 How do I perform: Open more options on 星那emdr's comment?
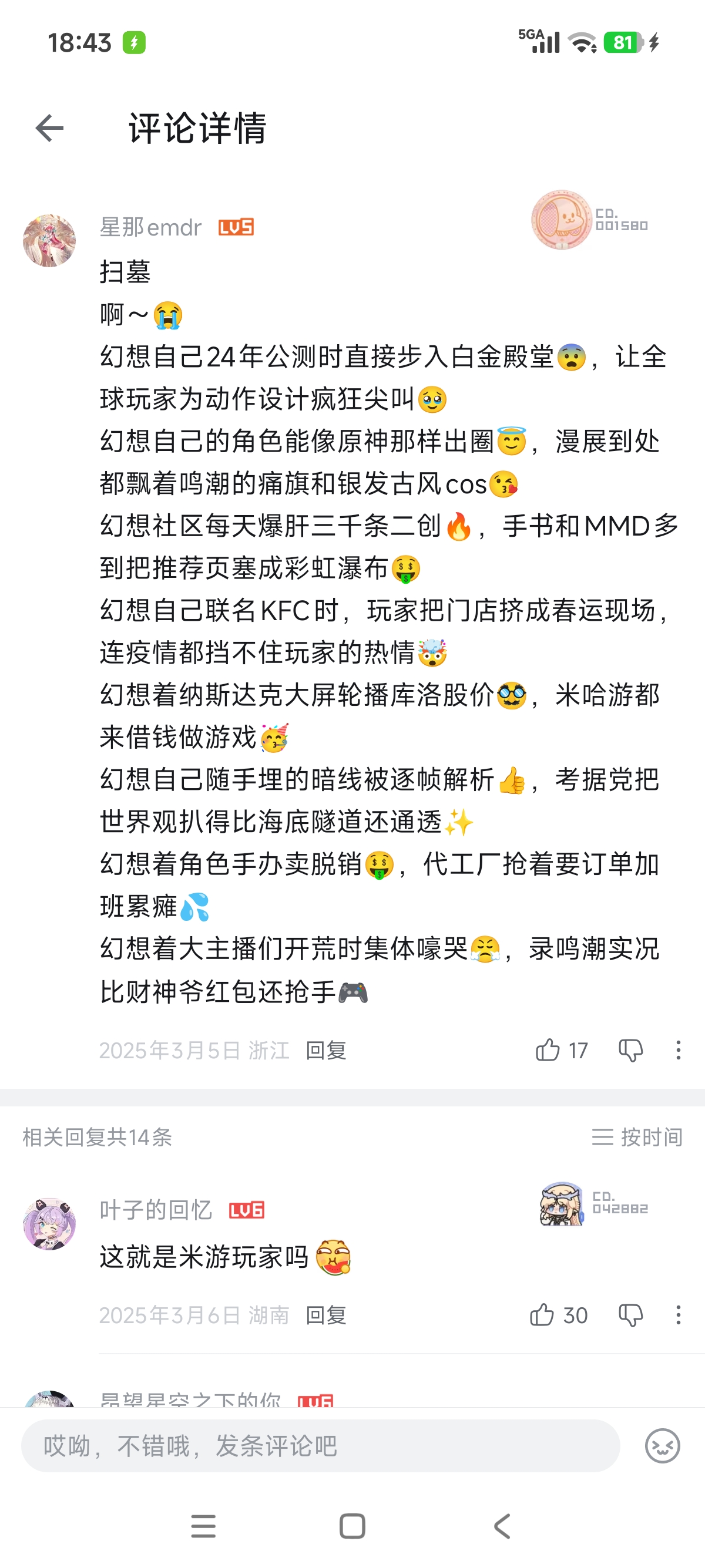[x=678, y=1050]
